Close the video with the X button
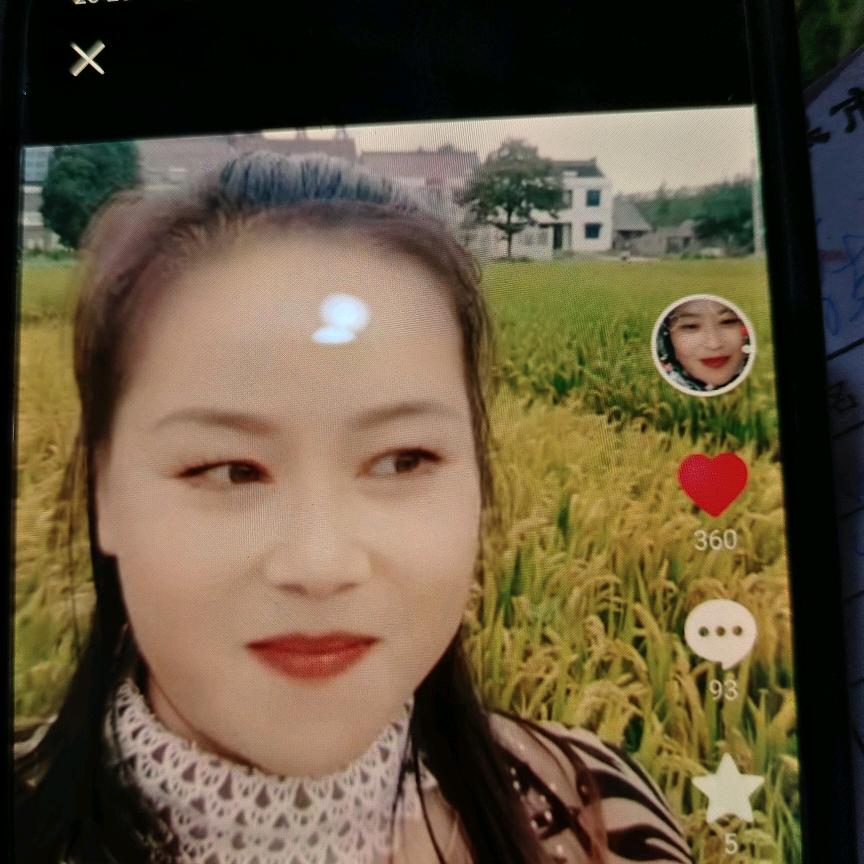 [87, 59]
